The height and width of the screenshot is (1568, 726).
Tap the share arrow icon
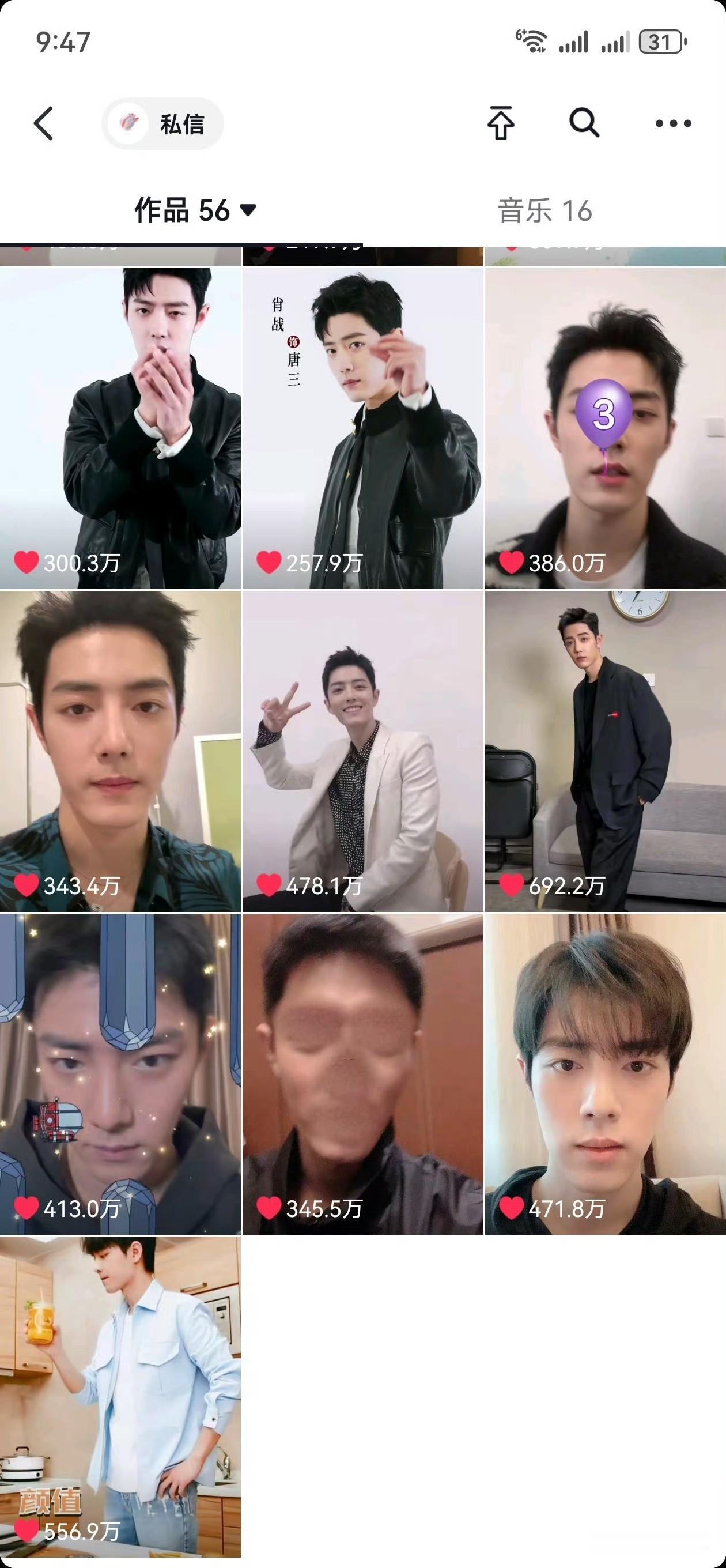point(500,123)
